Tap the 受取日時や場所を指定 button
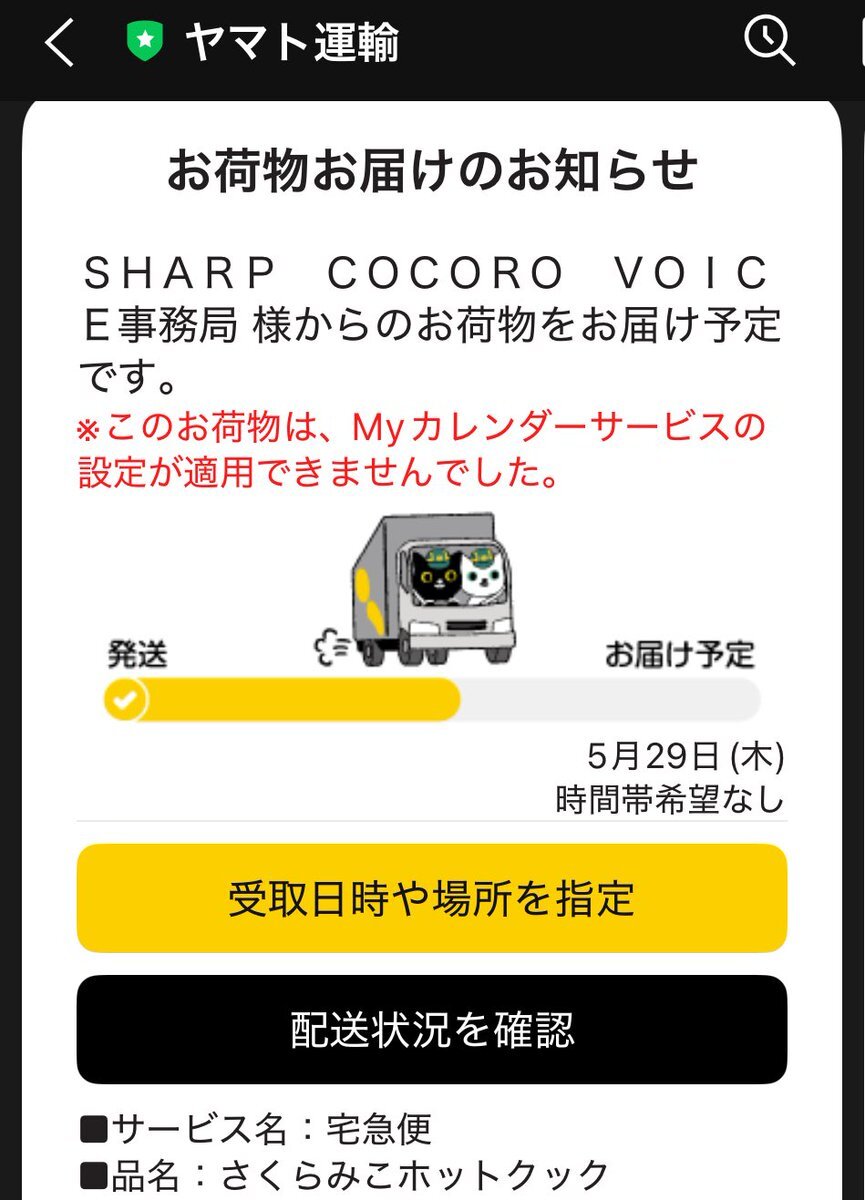 tap(431, 898)
